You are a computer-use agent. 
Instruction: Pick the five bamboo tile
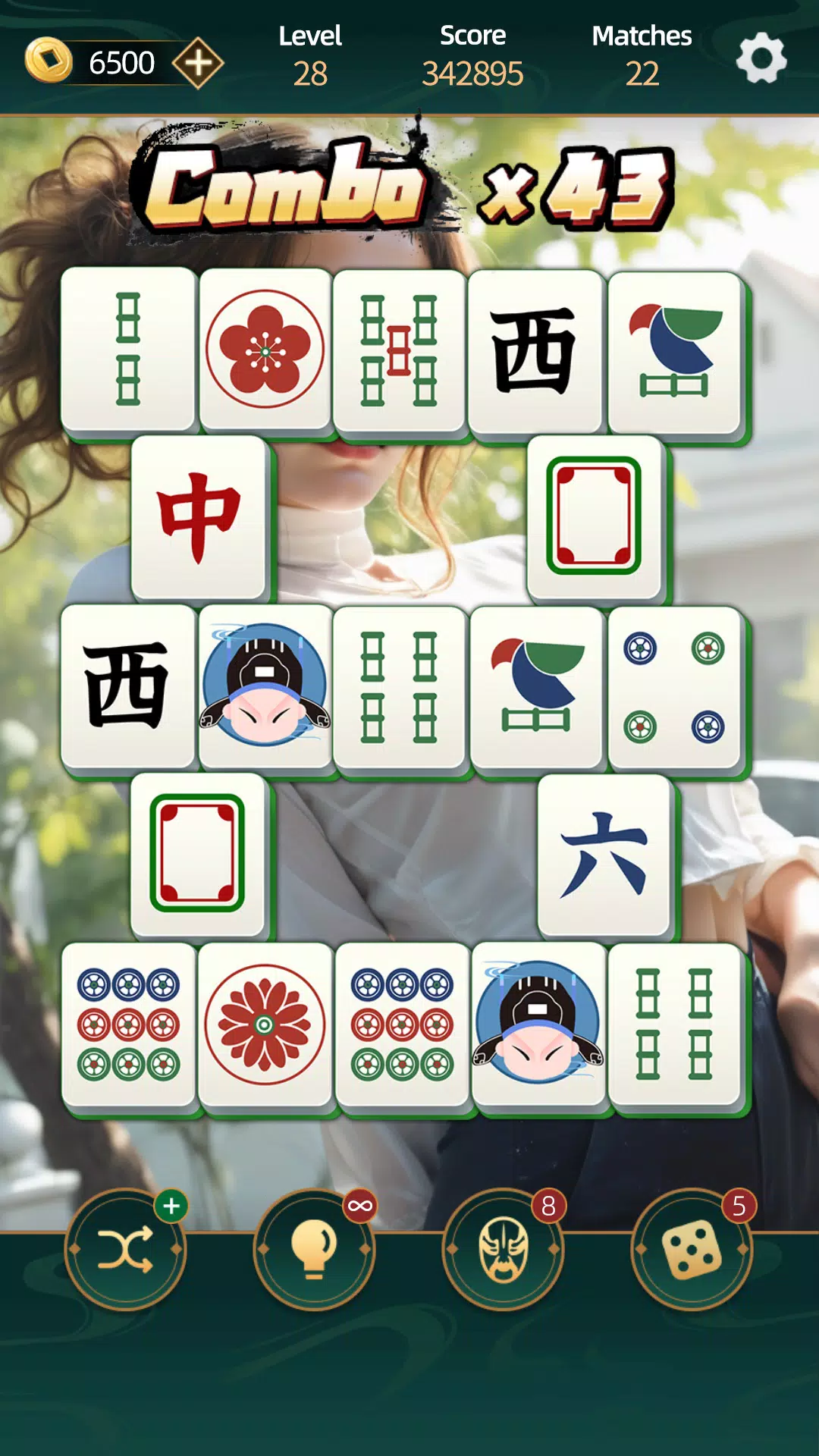399,350
